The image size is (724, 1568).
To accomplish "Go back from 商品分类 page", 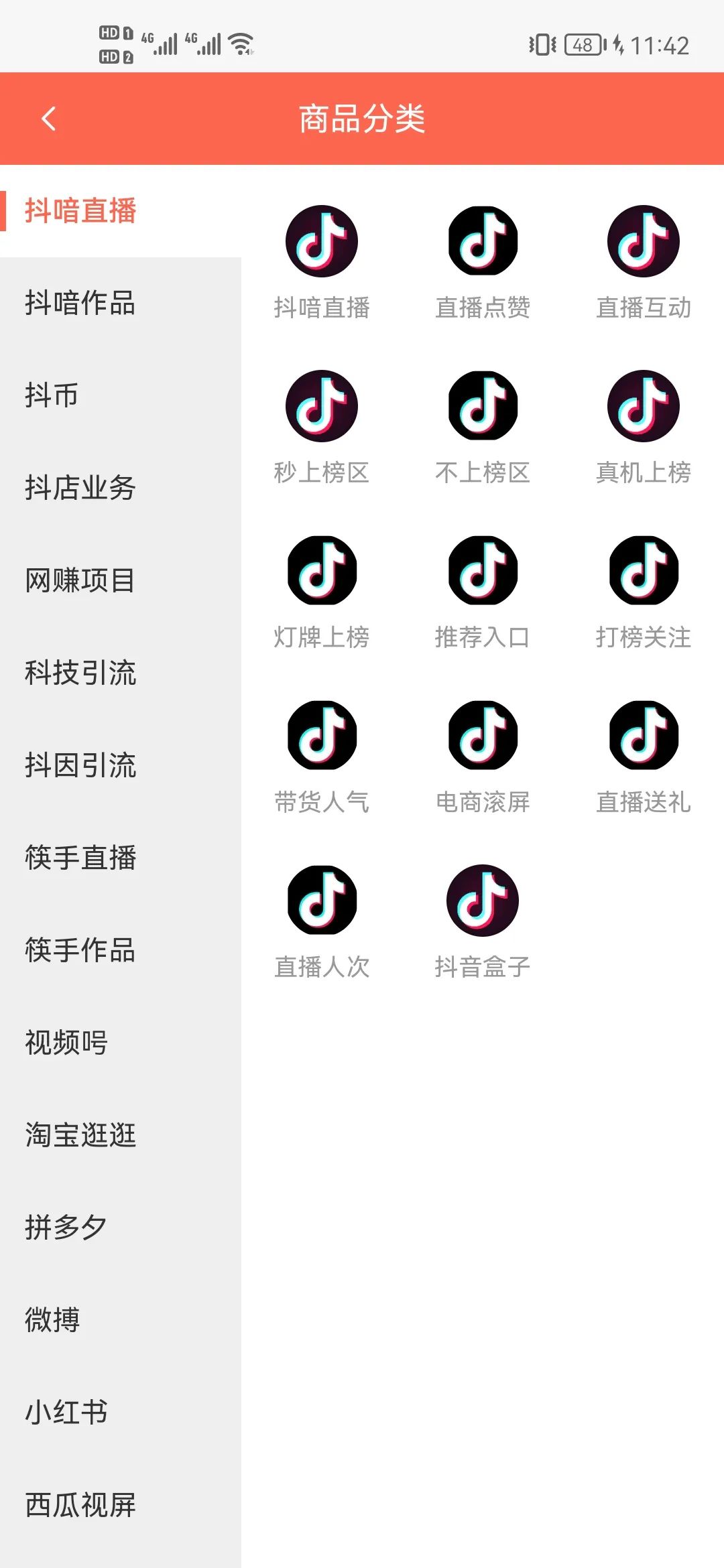I will [x=48, y=119].
